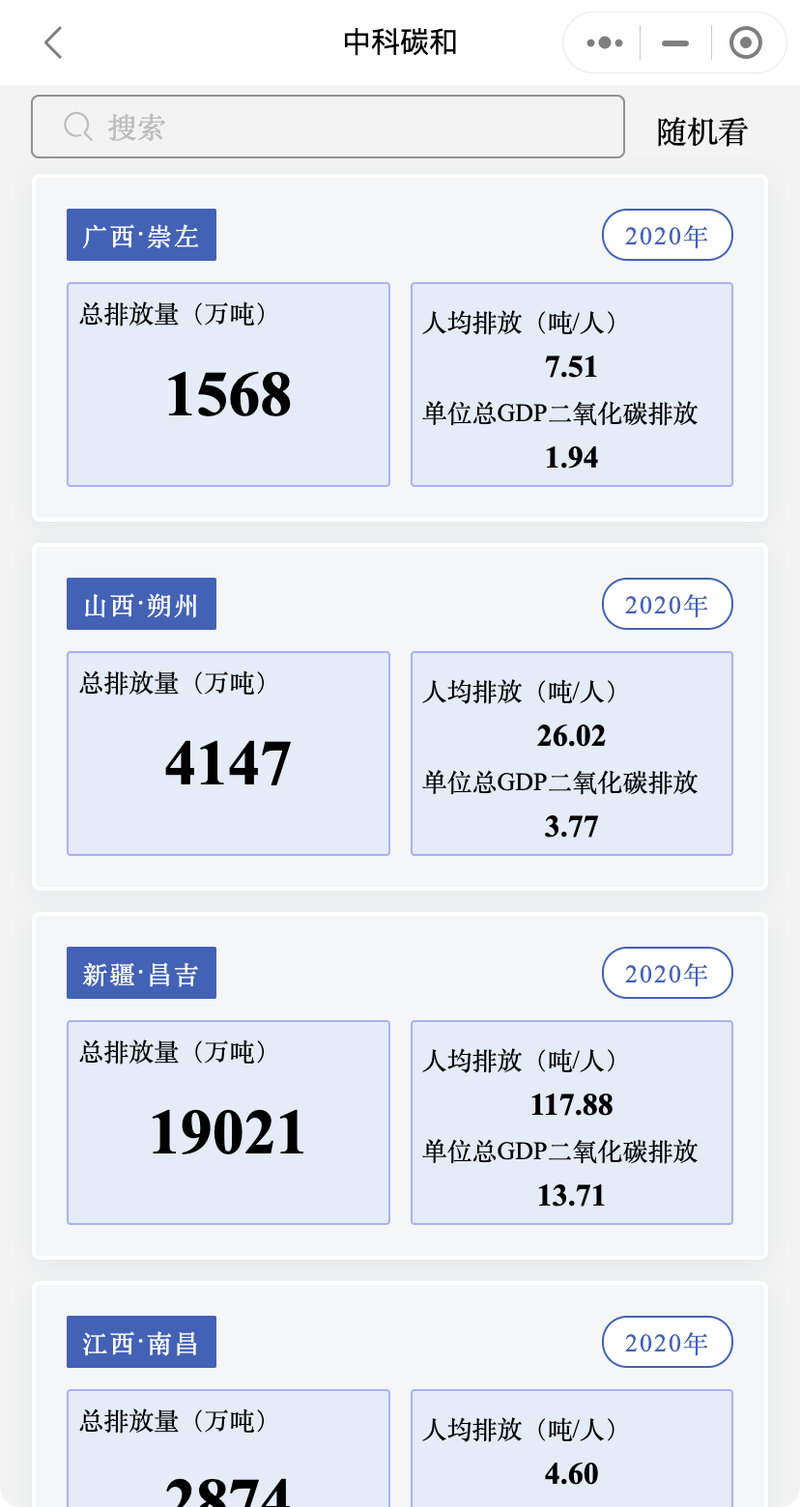Select the 2020年 chip on 广西·崇左
Image resolution: width=800 pixels, height=1507 pixels.
click(x=667, y=236)
